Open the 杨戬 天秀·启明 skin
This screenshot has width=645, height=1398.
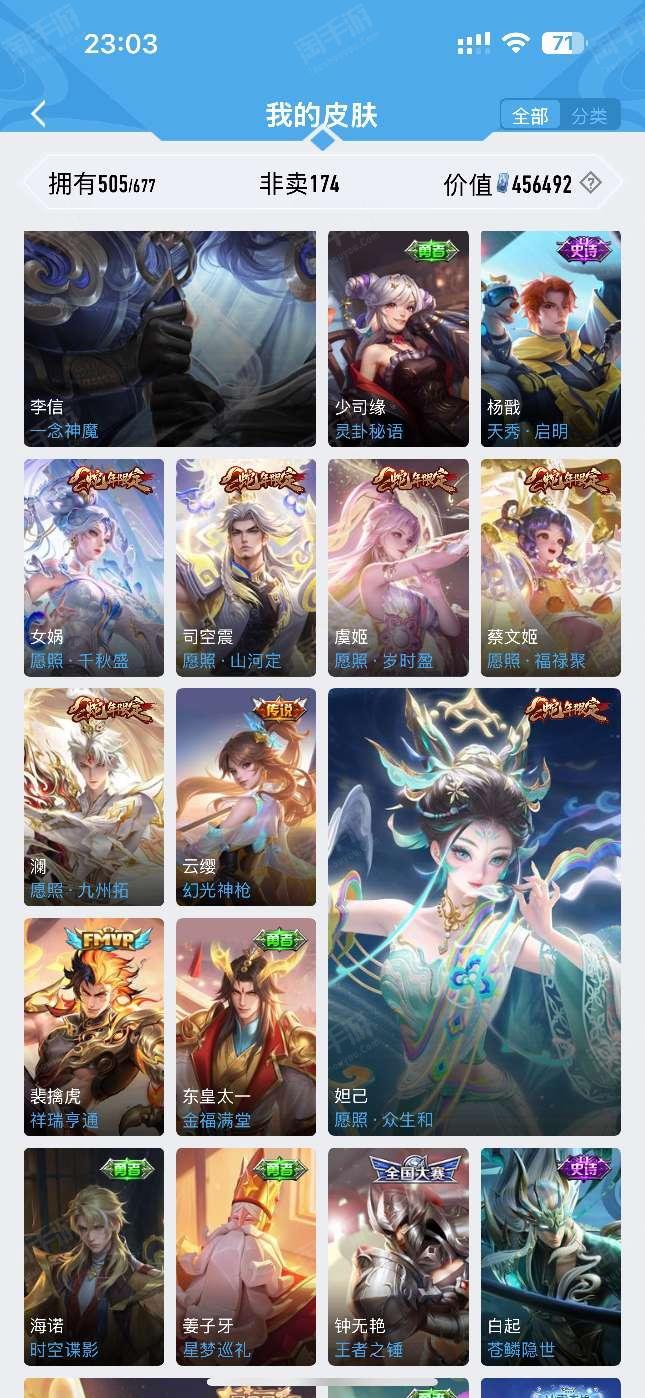[x=550, y=338]
